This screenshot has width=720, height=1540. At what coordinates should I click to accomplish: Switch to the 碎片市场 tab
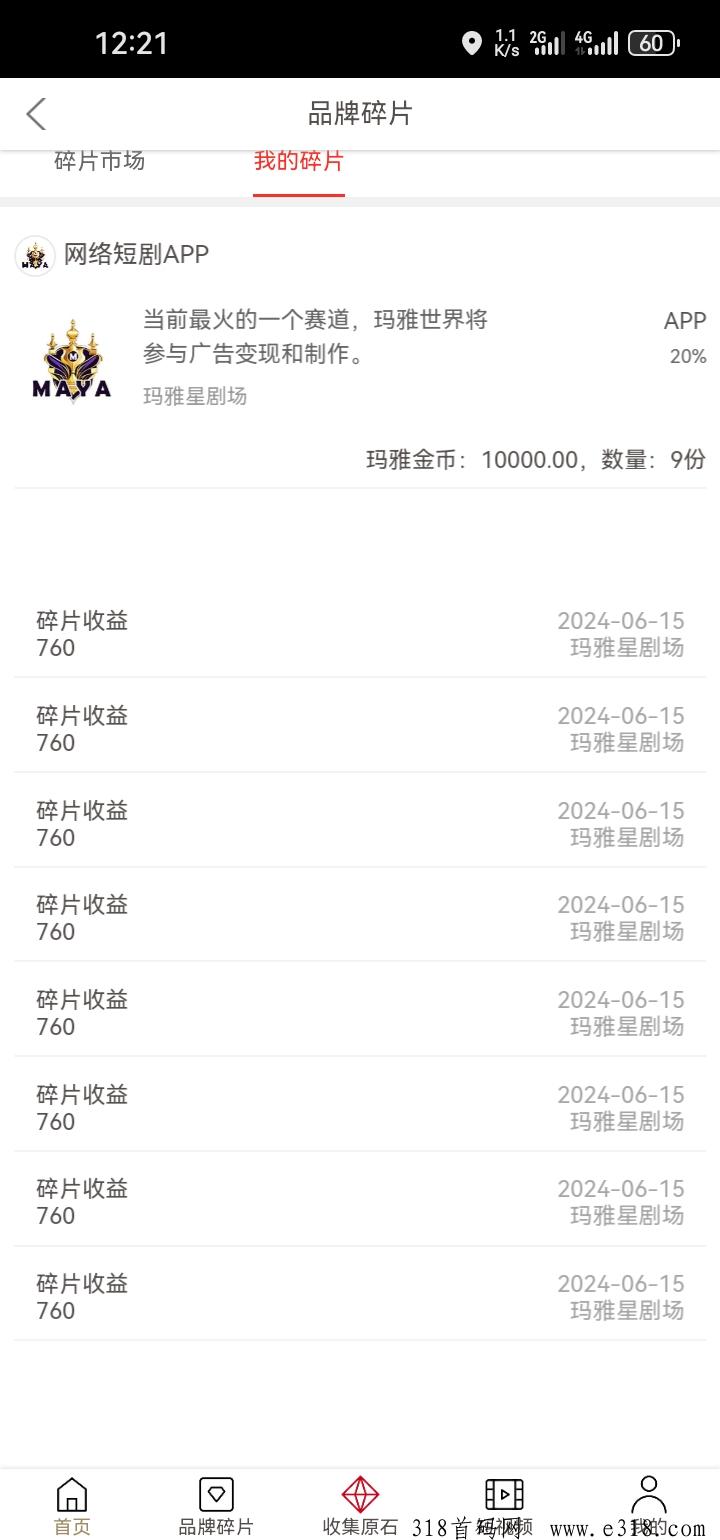99,161
